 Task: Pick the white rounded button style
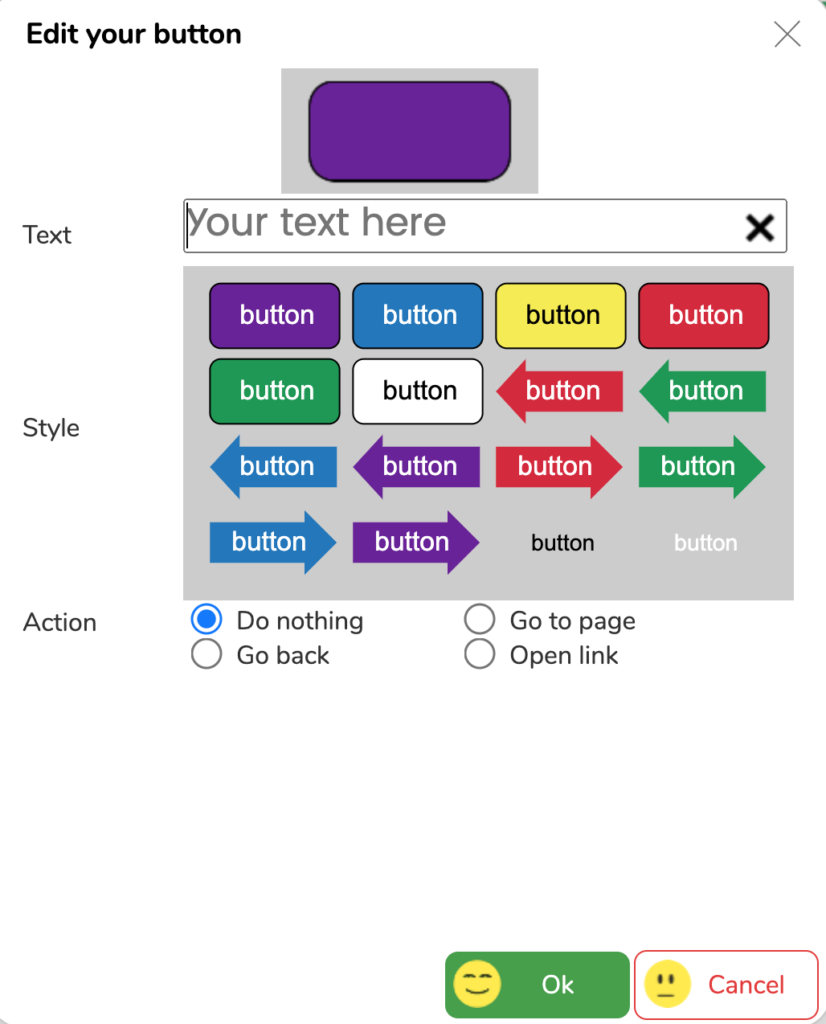coord(418,391)
